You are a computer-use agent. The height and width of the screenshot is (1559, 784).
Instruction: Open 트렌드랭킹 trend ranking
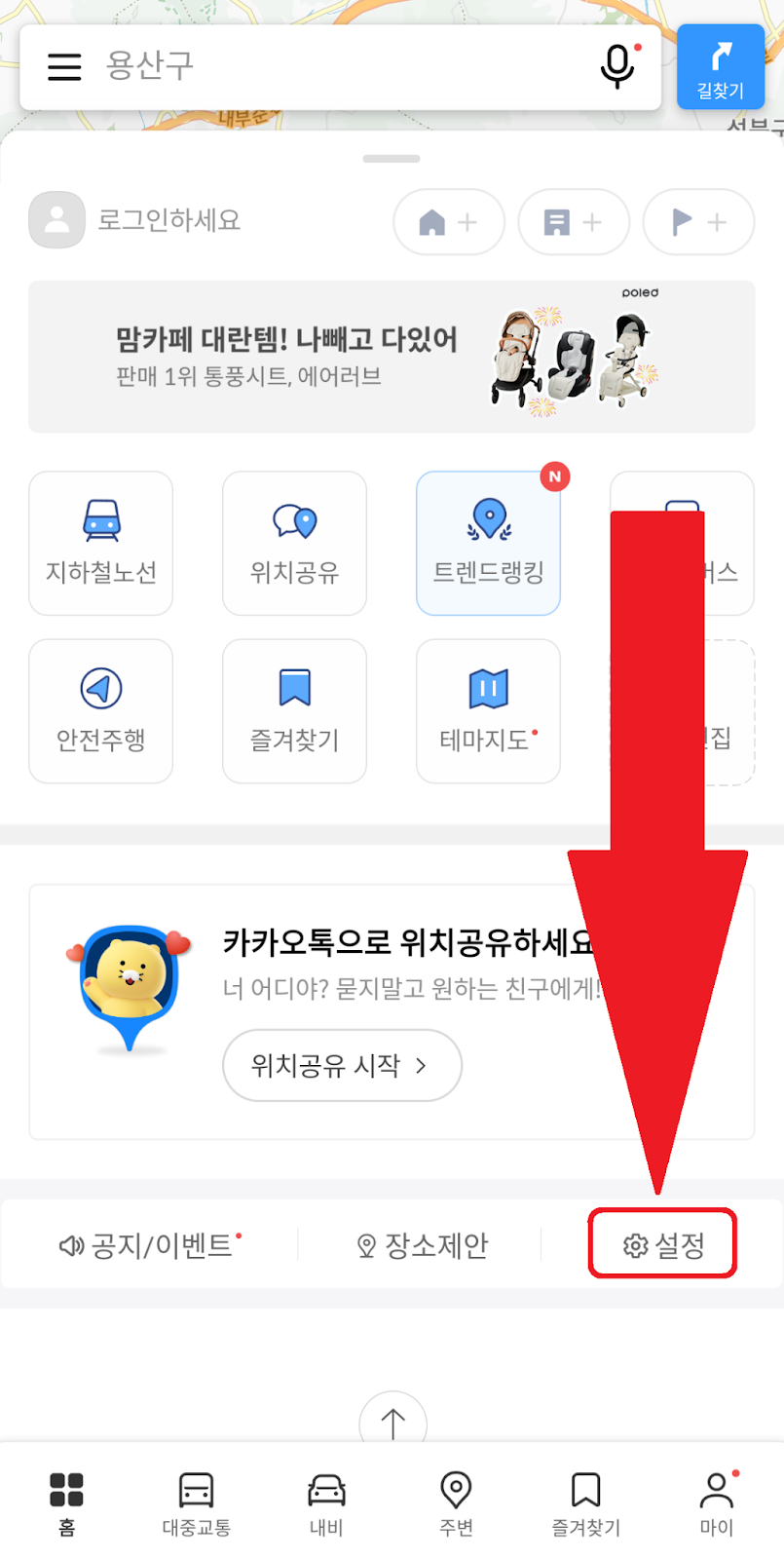pos(488,544)
